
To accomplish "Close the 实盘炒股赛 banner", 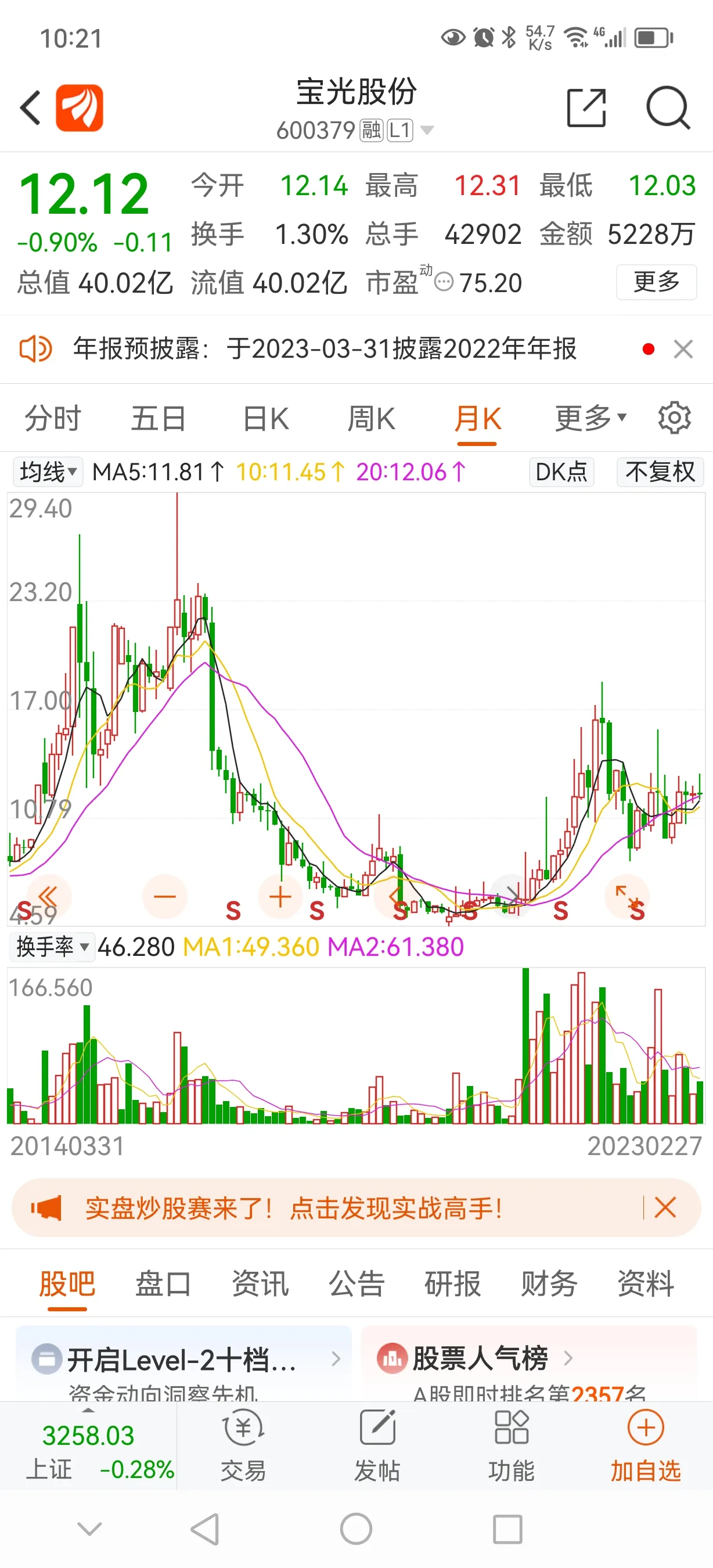I will (x=665, y=1208).
